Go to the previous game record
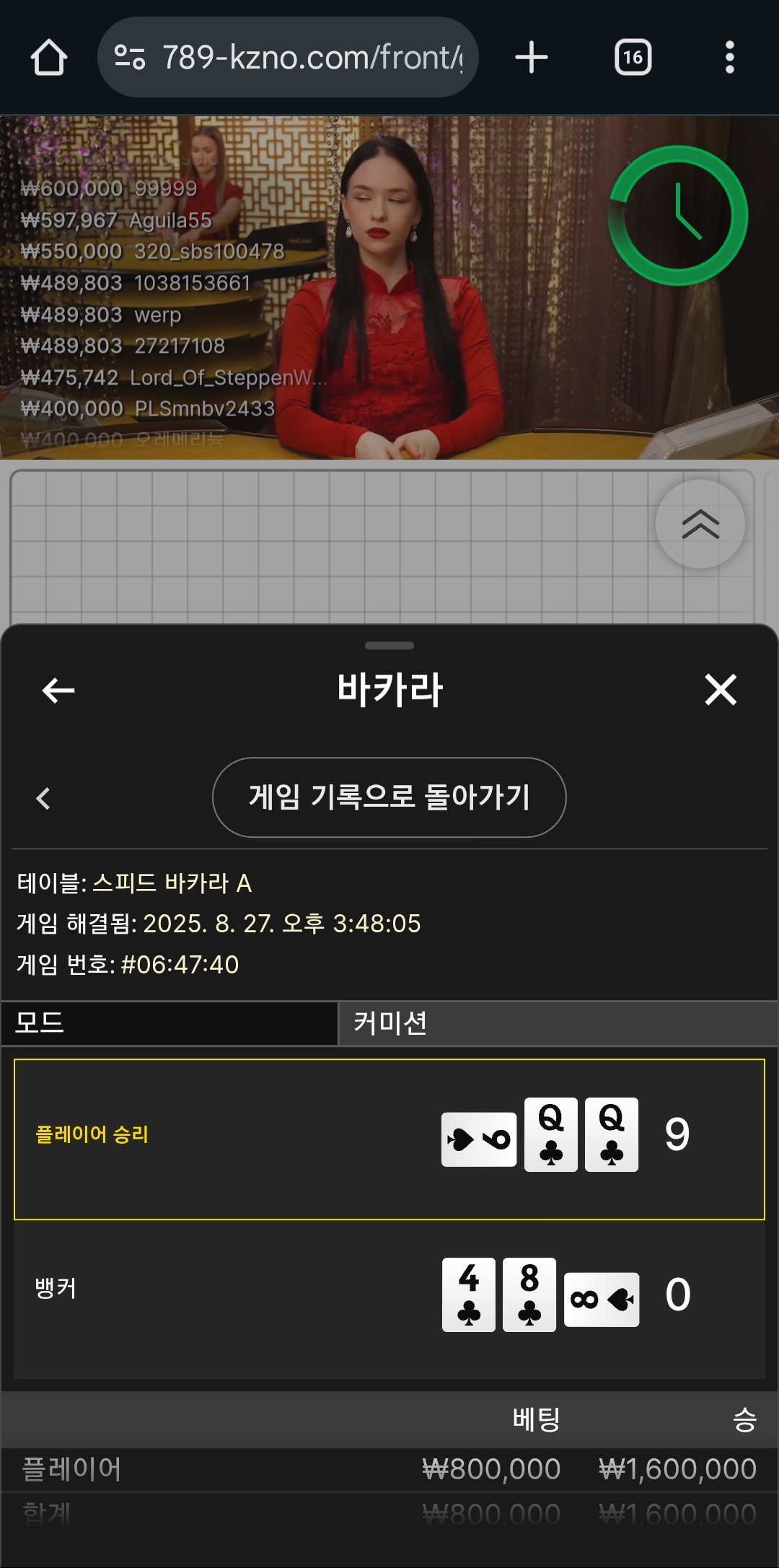Screen dimensions: 779x1568 tap(43, 798)
